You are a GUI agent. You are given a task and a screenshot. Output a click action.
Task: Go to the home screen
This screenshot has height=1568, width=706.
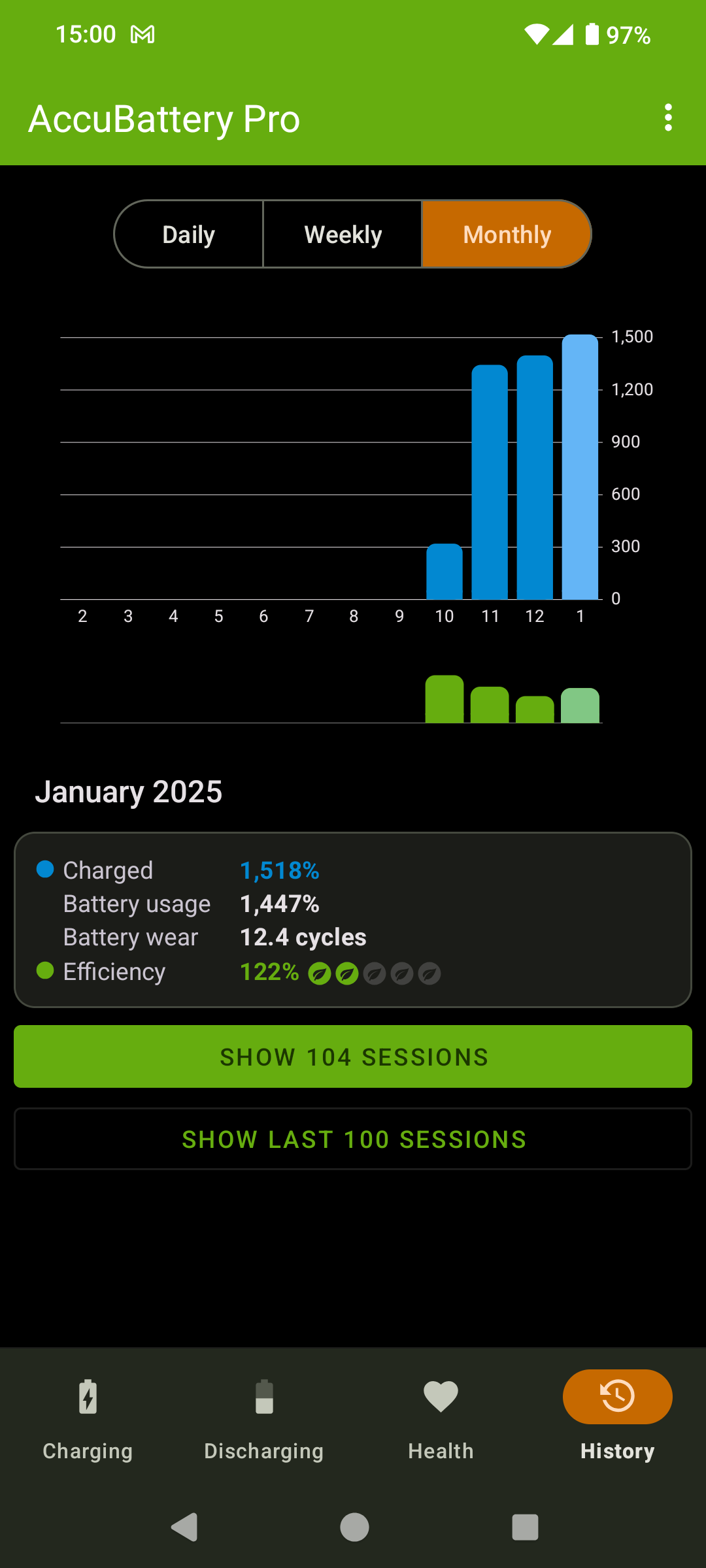(354, 1527)
